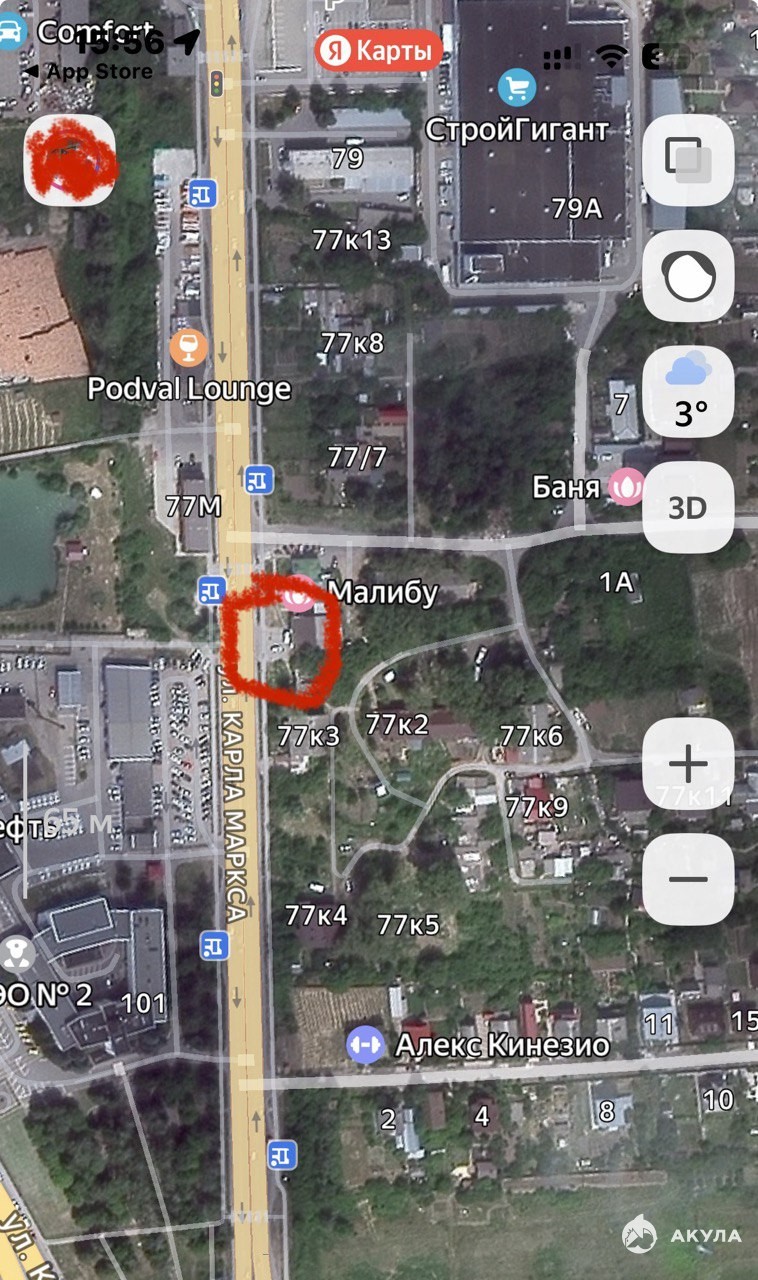Open the Podval Lounge place marker
Screen dimensions: 758x1280
tap(188, 348)
